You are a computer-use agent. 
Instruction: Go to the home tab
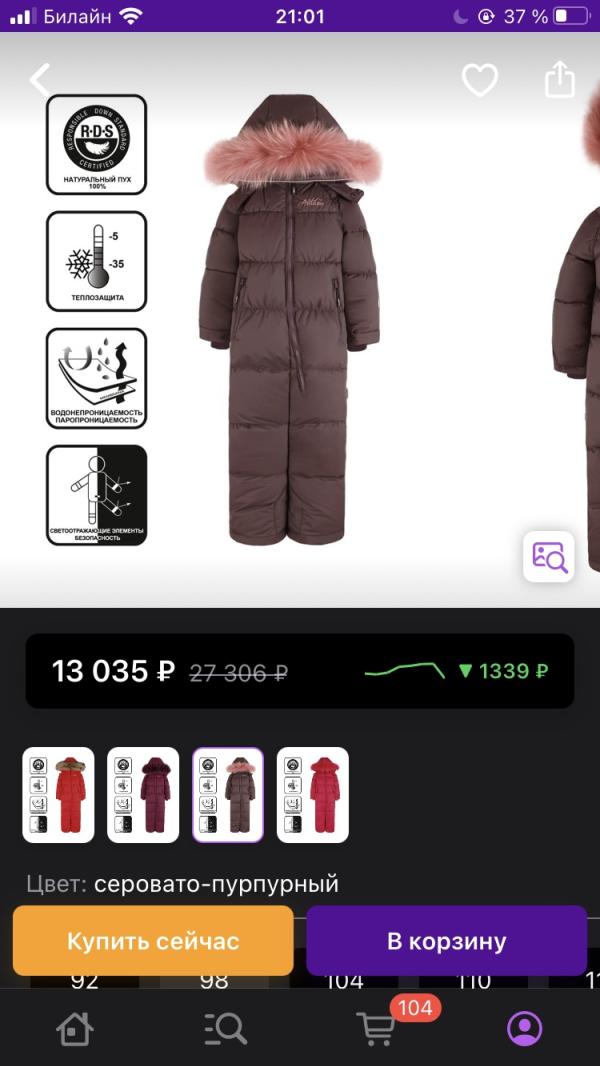click(75, 1029)
